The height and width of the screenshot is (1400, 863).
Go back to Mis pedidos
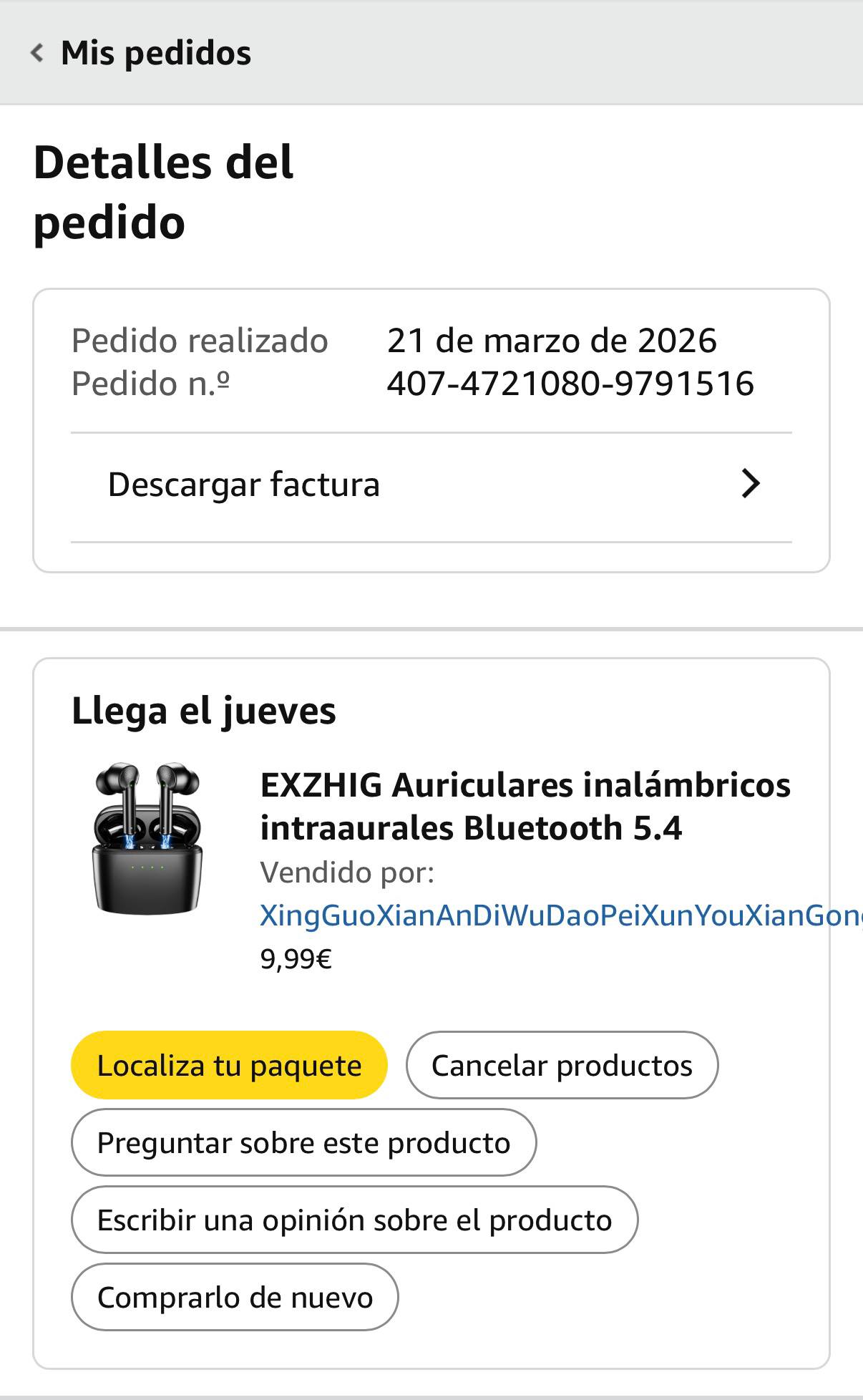pyautogui.click(x=140, y=53)
